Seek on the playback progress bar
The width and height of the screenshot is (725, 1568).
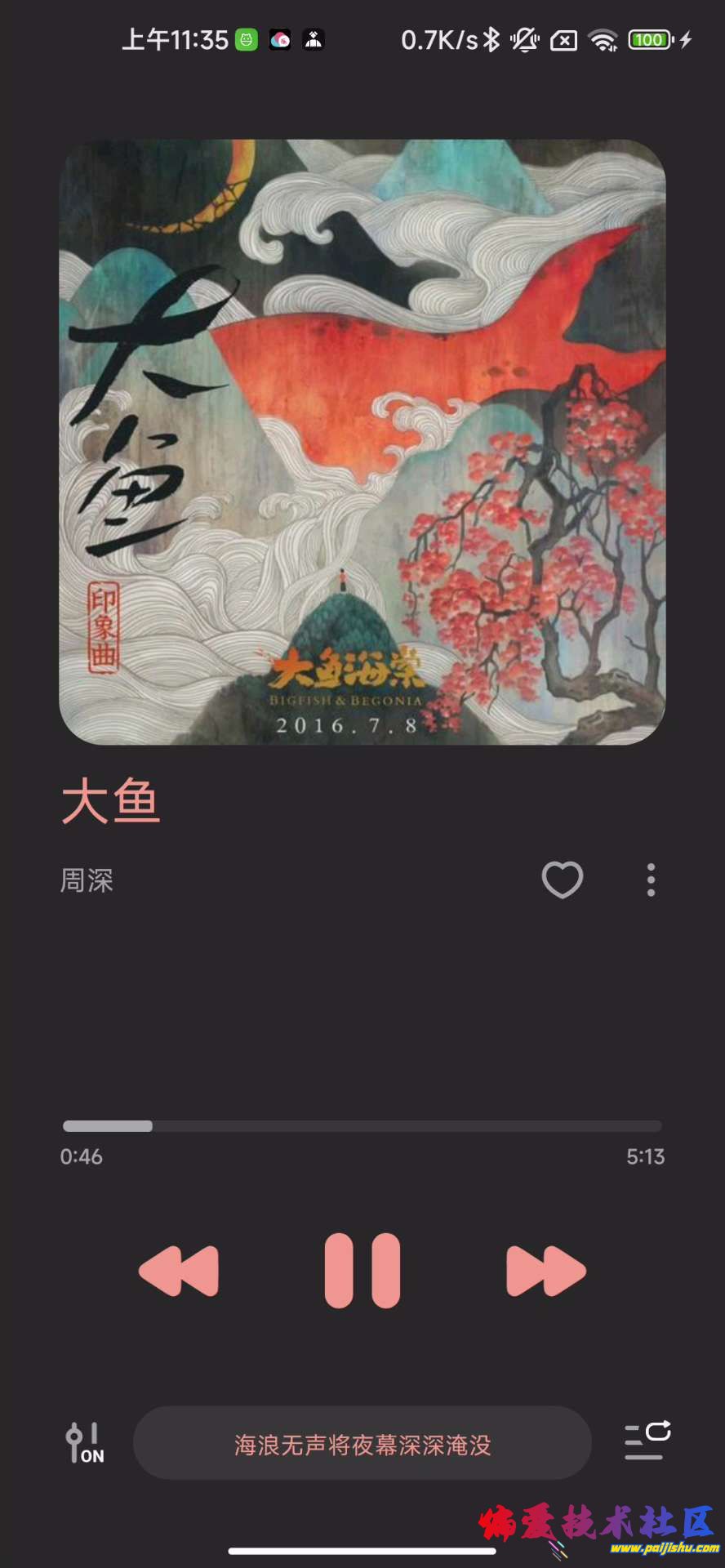(362, 1126)
